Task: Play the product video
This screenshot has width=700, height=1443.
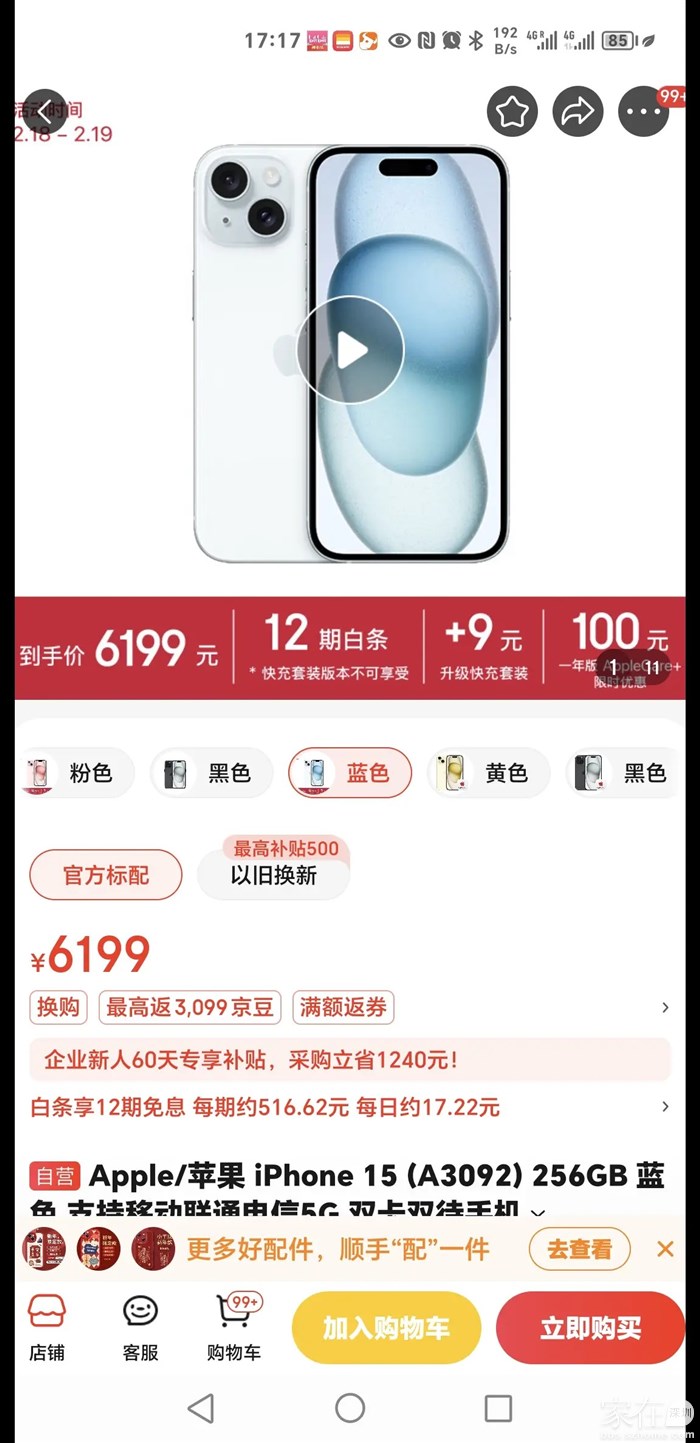Action: (x=350, y=350)
